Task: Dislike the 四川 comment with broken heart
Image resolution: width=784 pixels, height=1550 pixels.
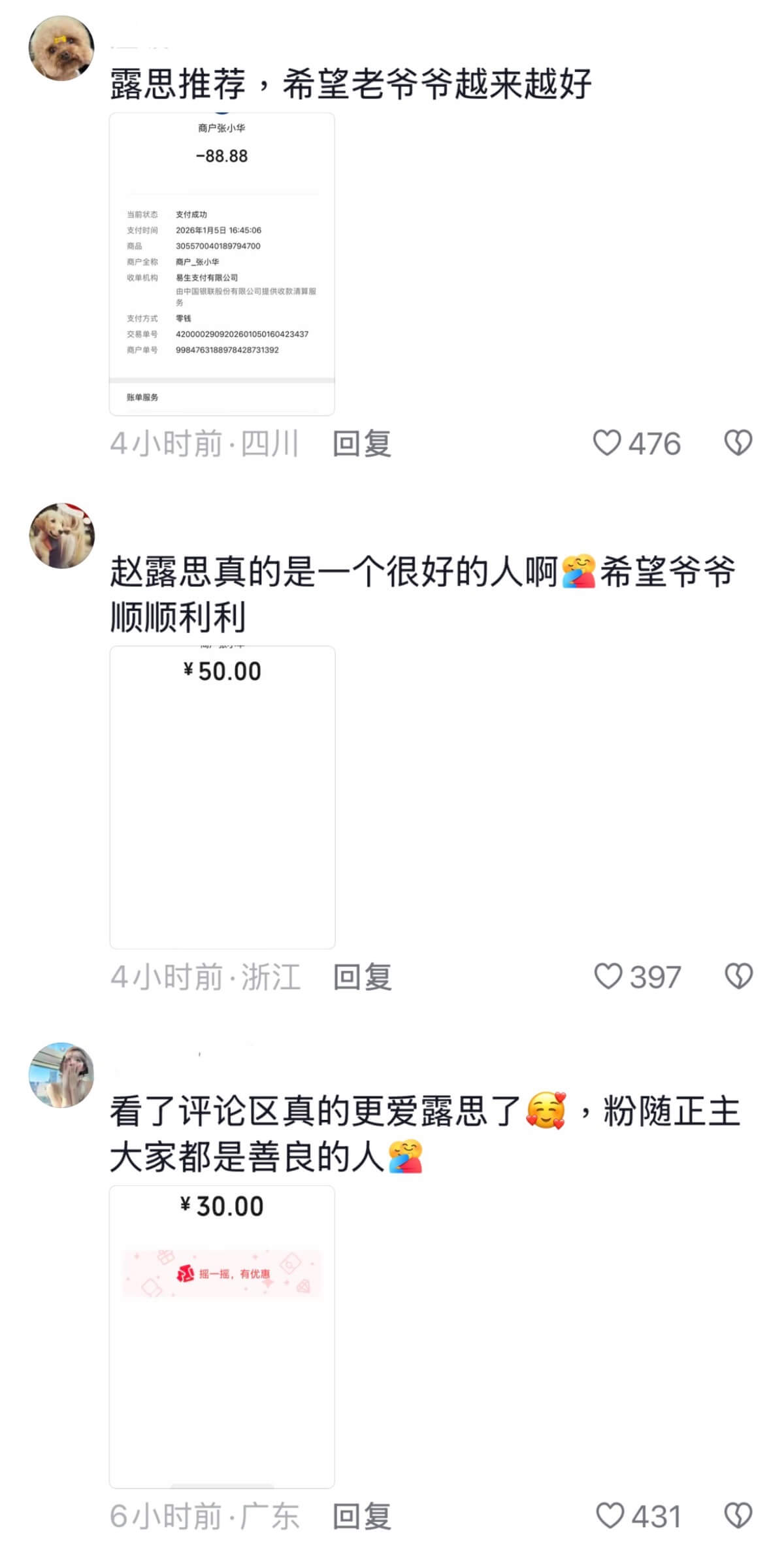Action: click(738, 443)
